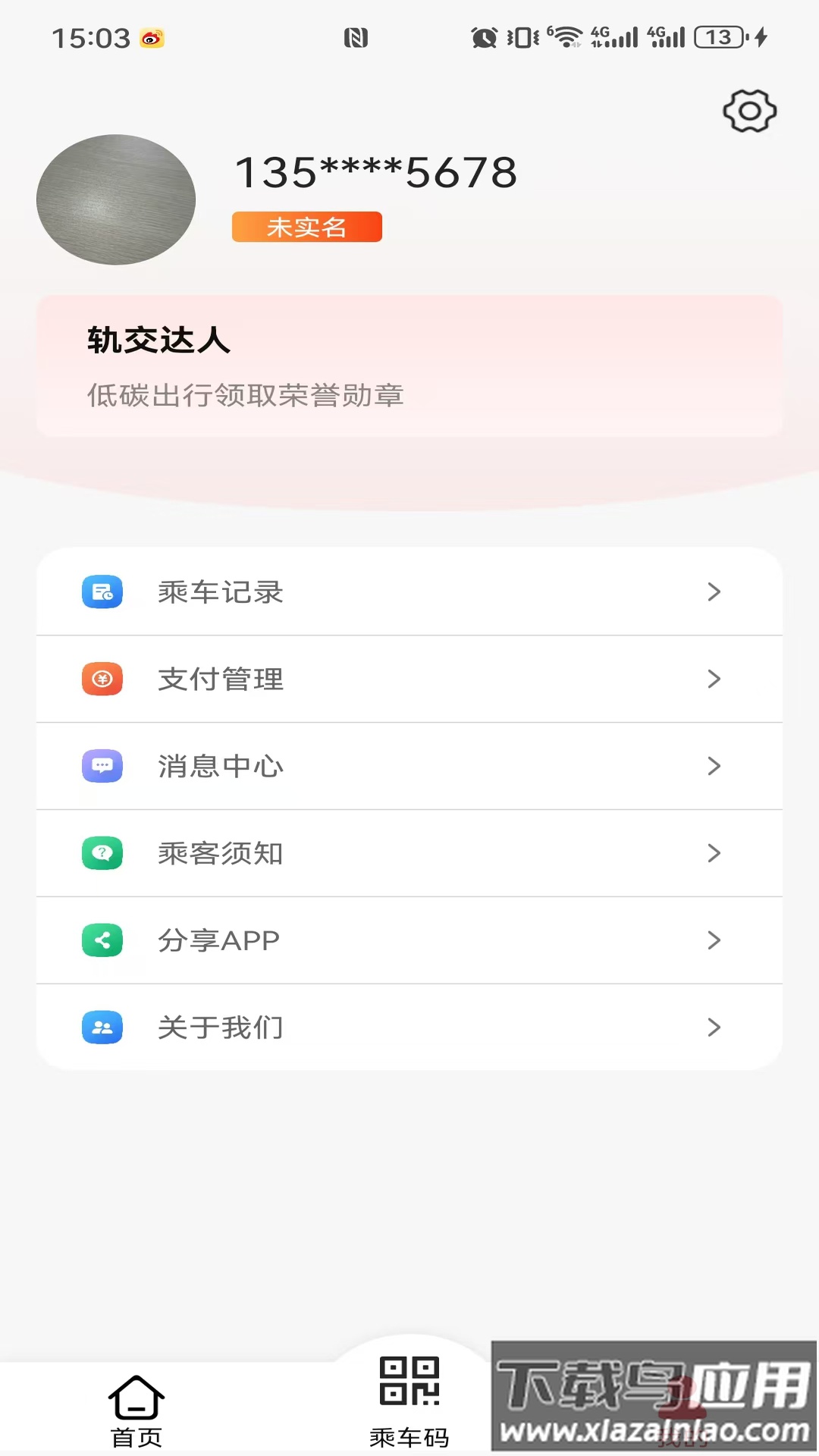Viewport: 819px width, 1456px height.
Task: Open the 乘车记录 ride record icon
Action: [102, 592]
